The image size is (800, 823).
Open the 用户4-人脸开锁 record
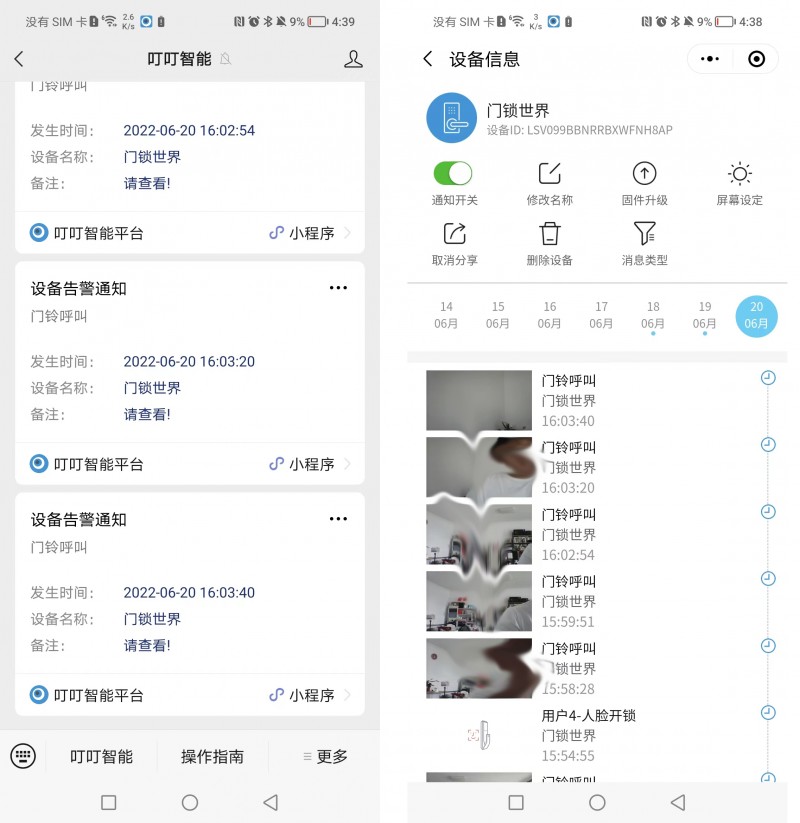tap(590, 735)
